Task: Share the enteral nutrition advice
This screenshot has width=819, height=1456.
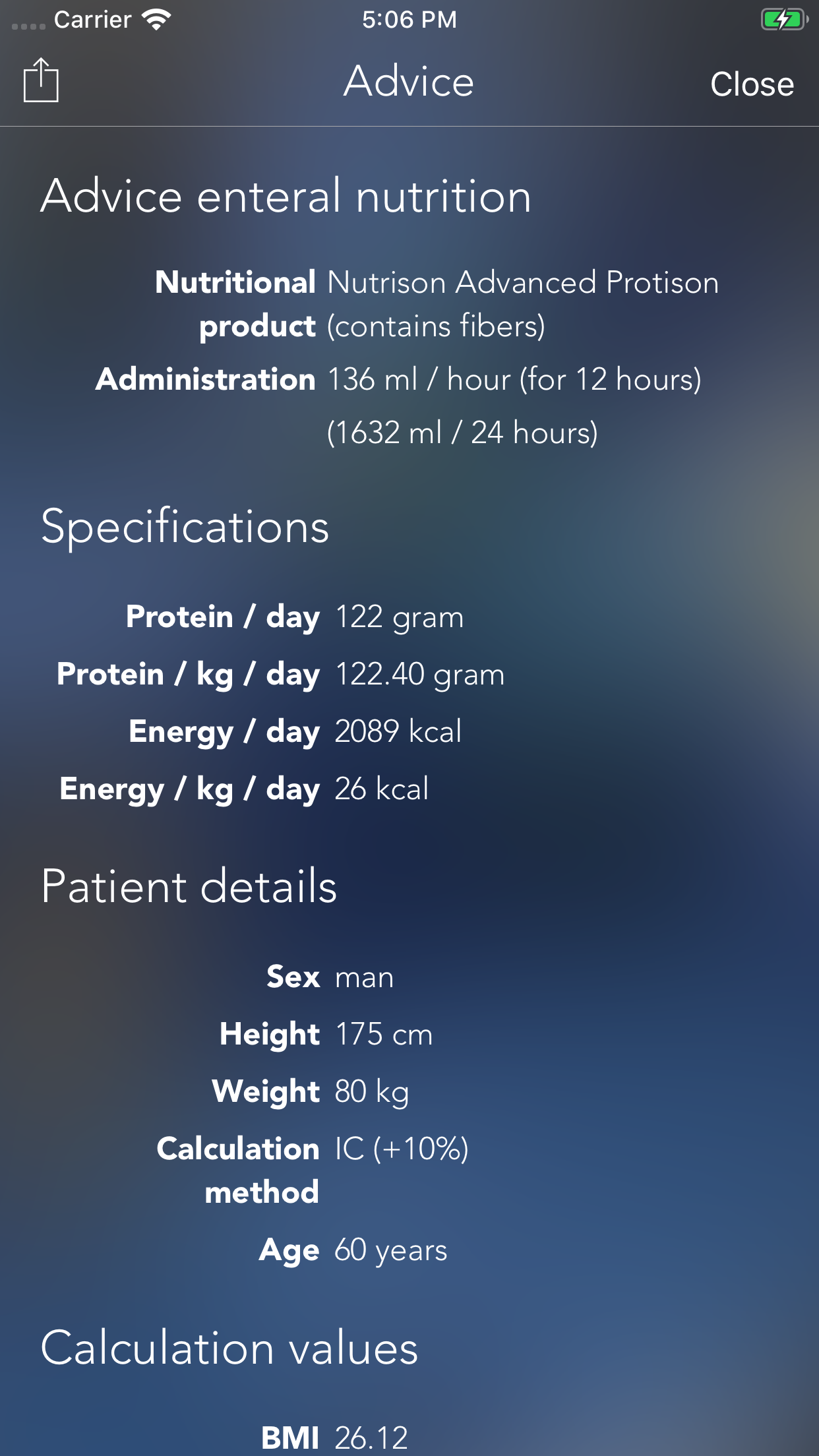Action: point(41,81)
